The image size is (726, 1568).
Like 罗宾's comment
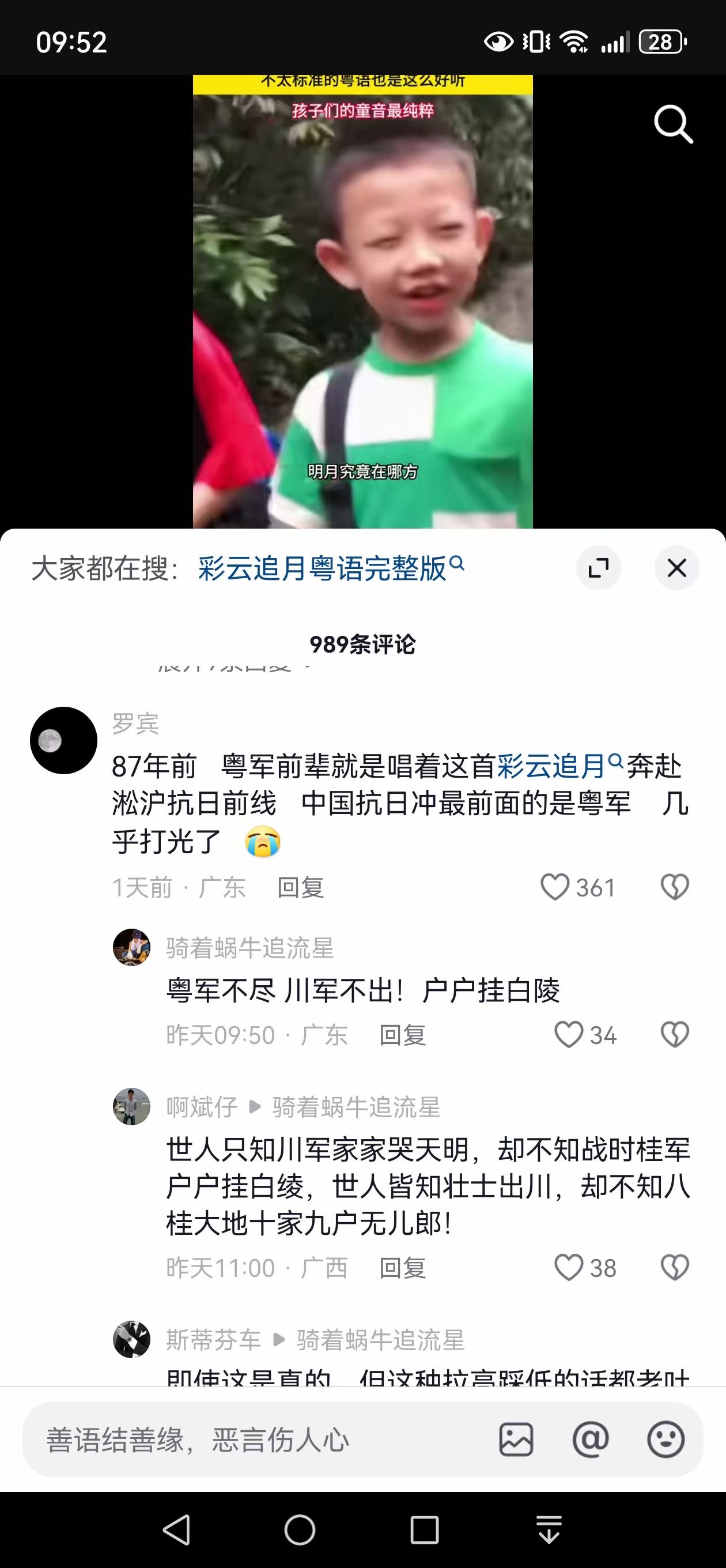(555, 887)
